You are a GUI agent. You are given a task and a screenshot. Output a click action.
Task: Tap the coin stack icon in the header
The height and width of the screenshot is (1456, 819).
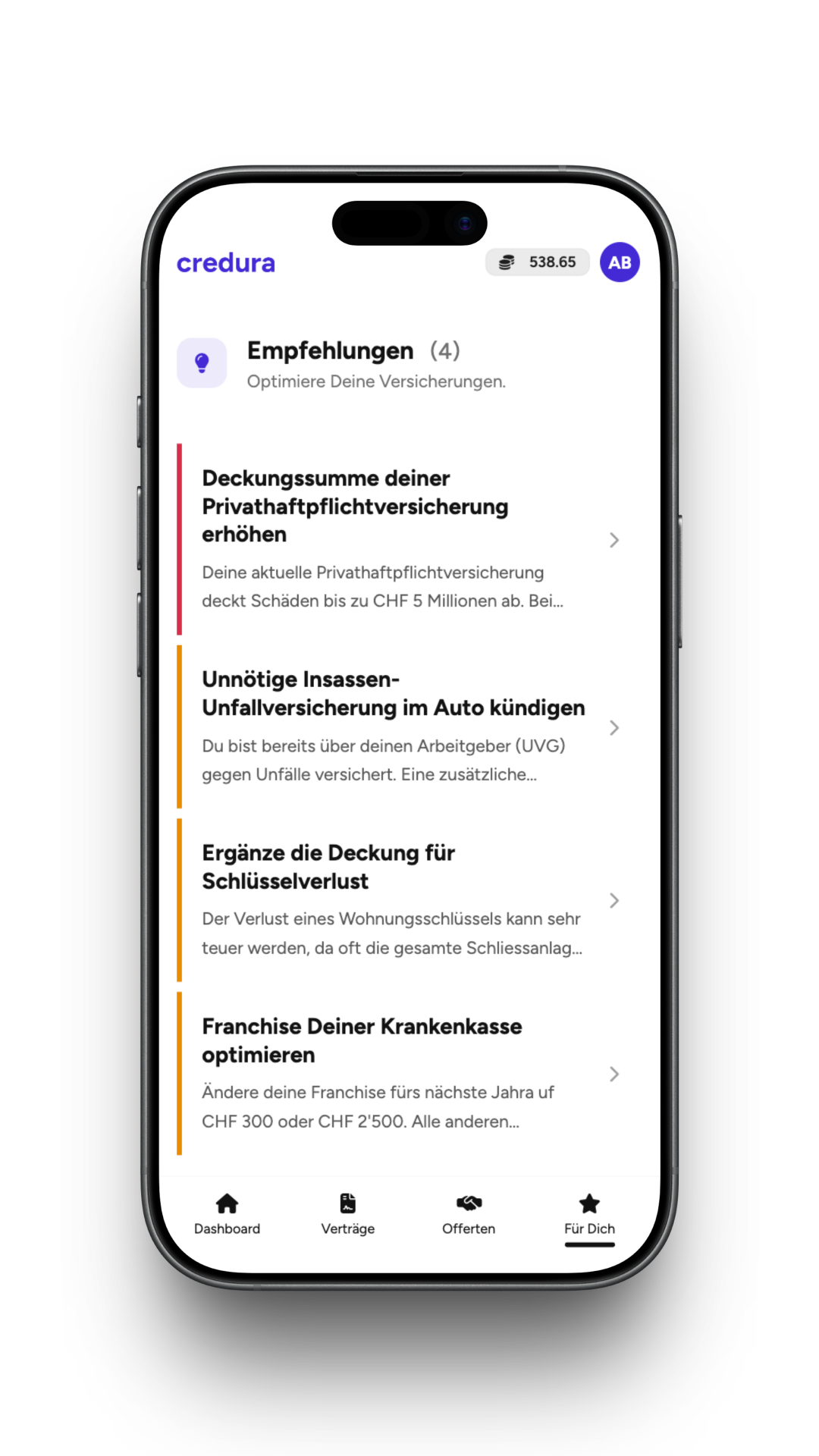[x=507, y=262]
